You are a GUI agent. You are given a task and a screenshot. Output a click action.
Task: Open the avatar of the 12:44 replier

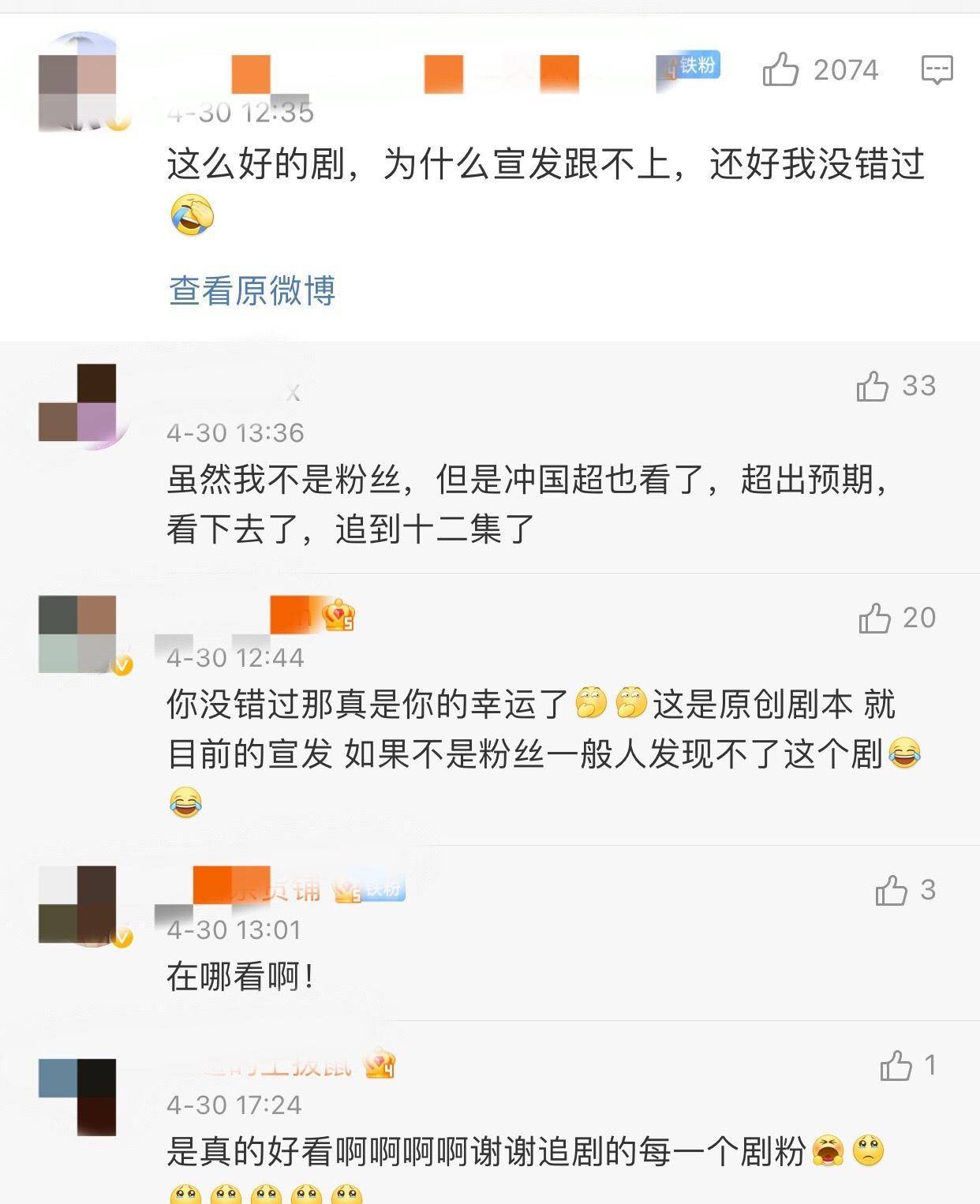click(78, 634)
